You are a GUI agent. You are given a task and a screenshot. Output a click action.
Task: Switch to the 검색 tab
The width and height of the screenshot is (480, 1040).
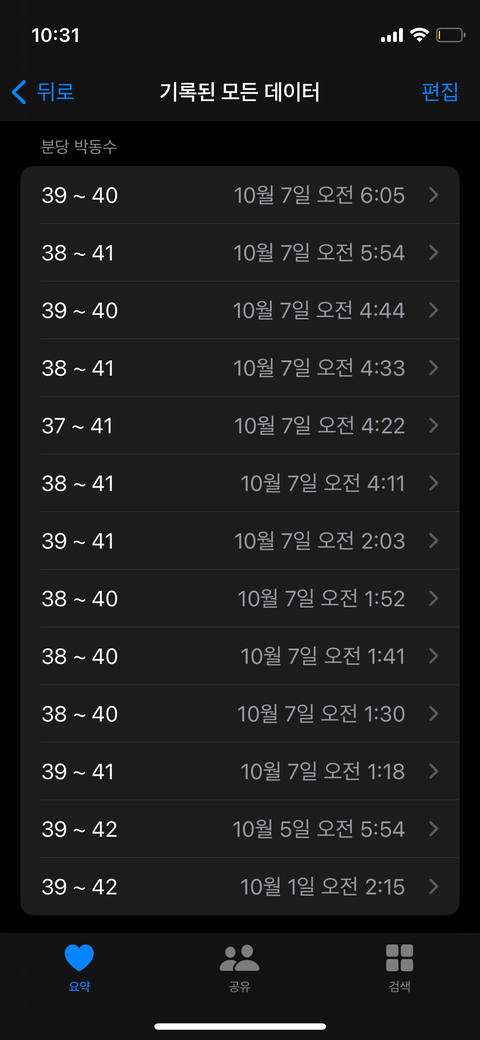[400, 967]
